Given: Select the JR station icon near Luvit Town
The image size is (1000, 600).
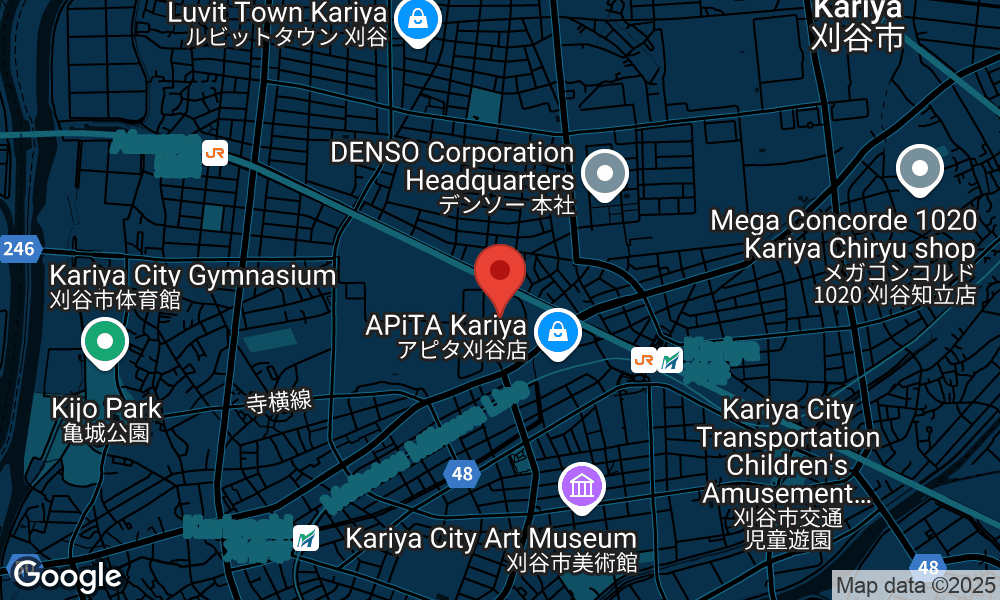Looking at the screenshot, I should click(x=214, y=153).
